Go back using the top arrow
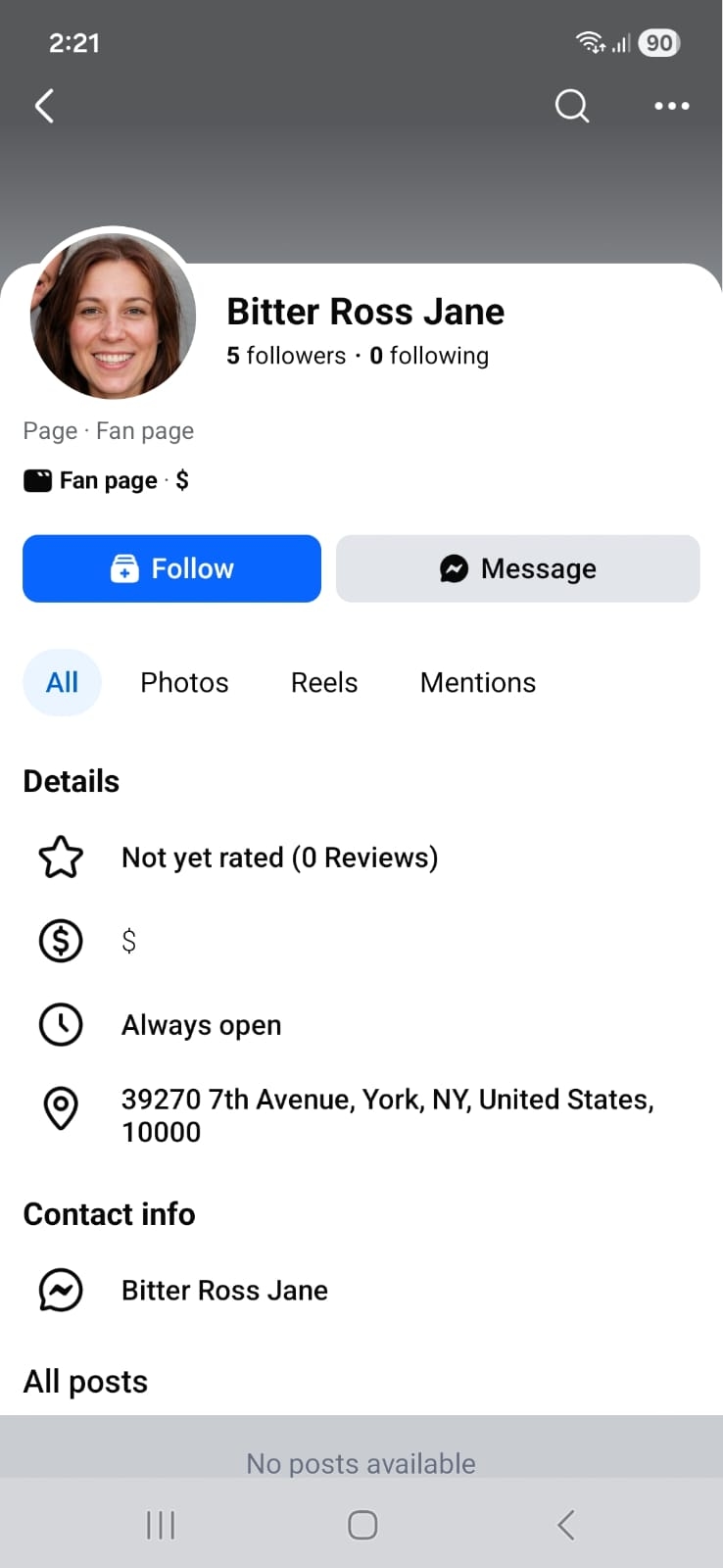723x1568 pixels. point(45,106)
